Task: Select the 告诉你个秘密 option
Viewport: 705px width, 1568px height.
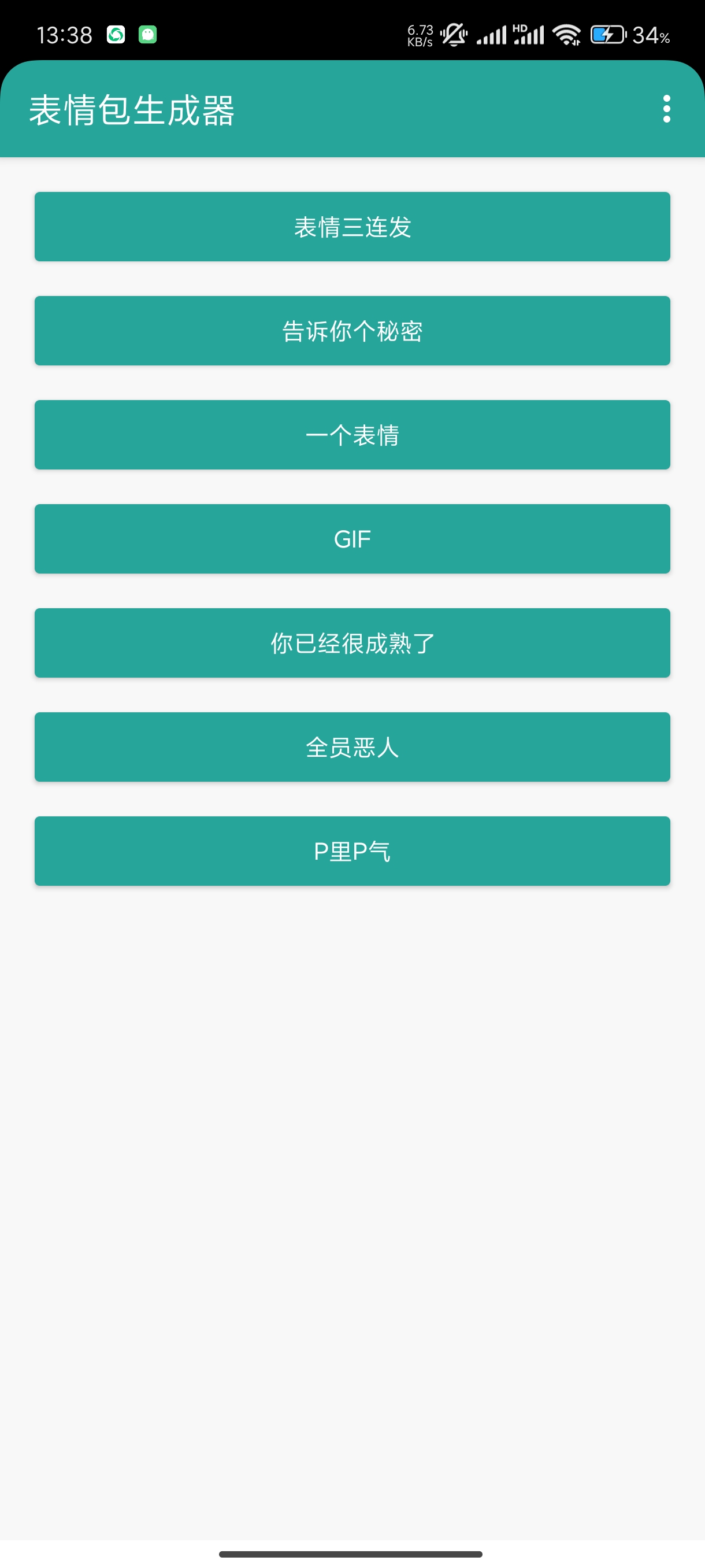Action: click(x=352, y=331)
